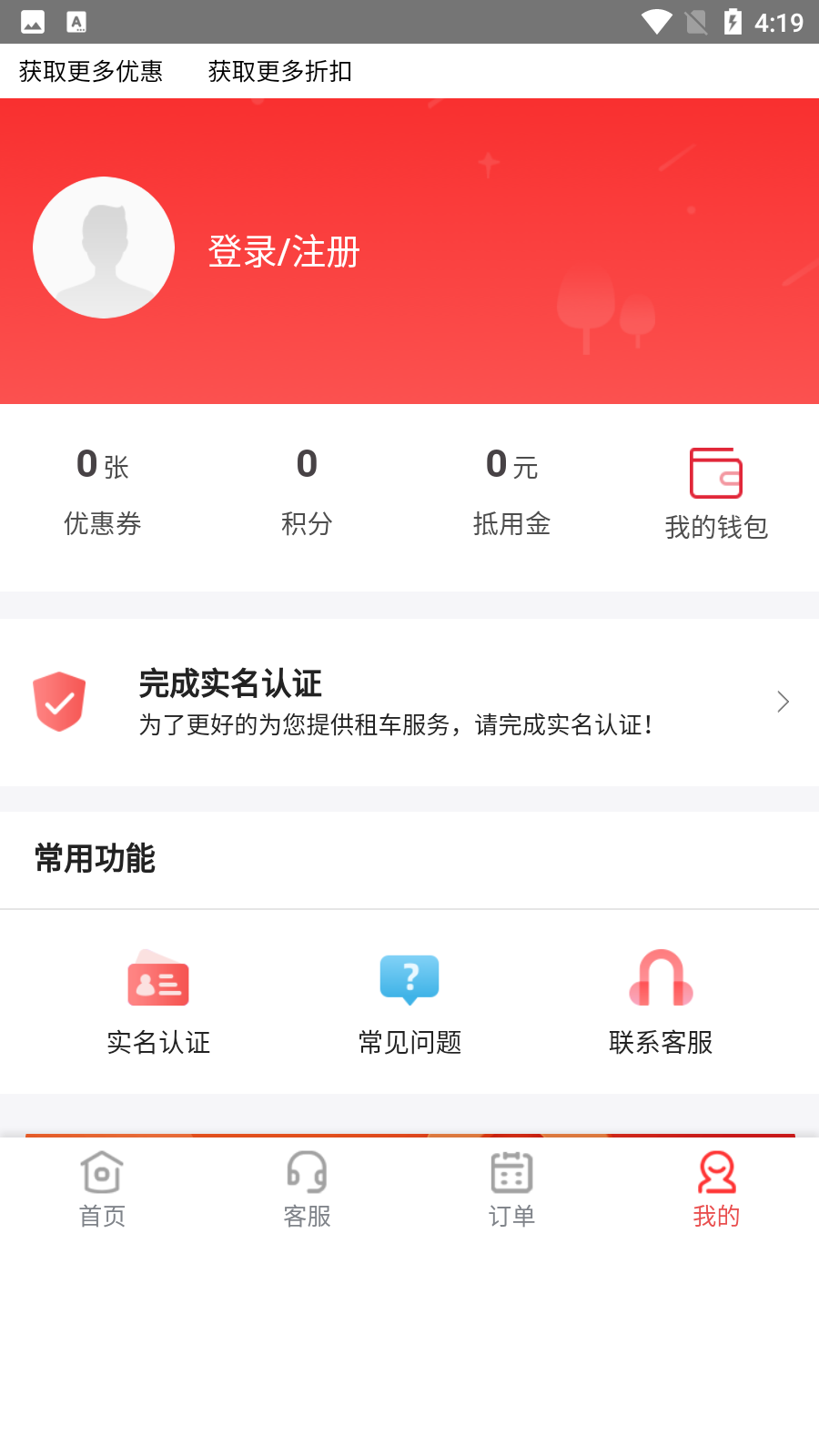Tap the battery indicator in status bar
The height and width of the screenshot is (1456, 819).
733,21
